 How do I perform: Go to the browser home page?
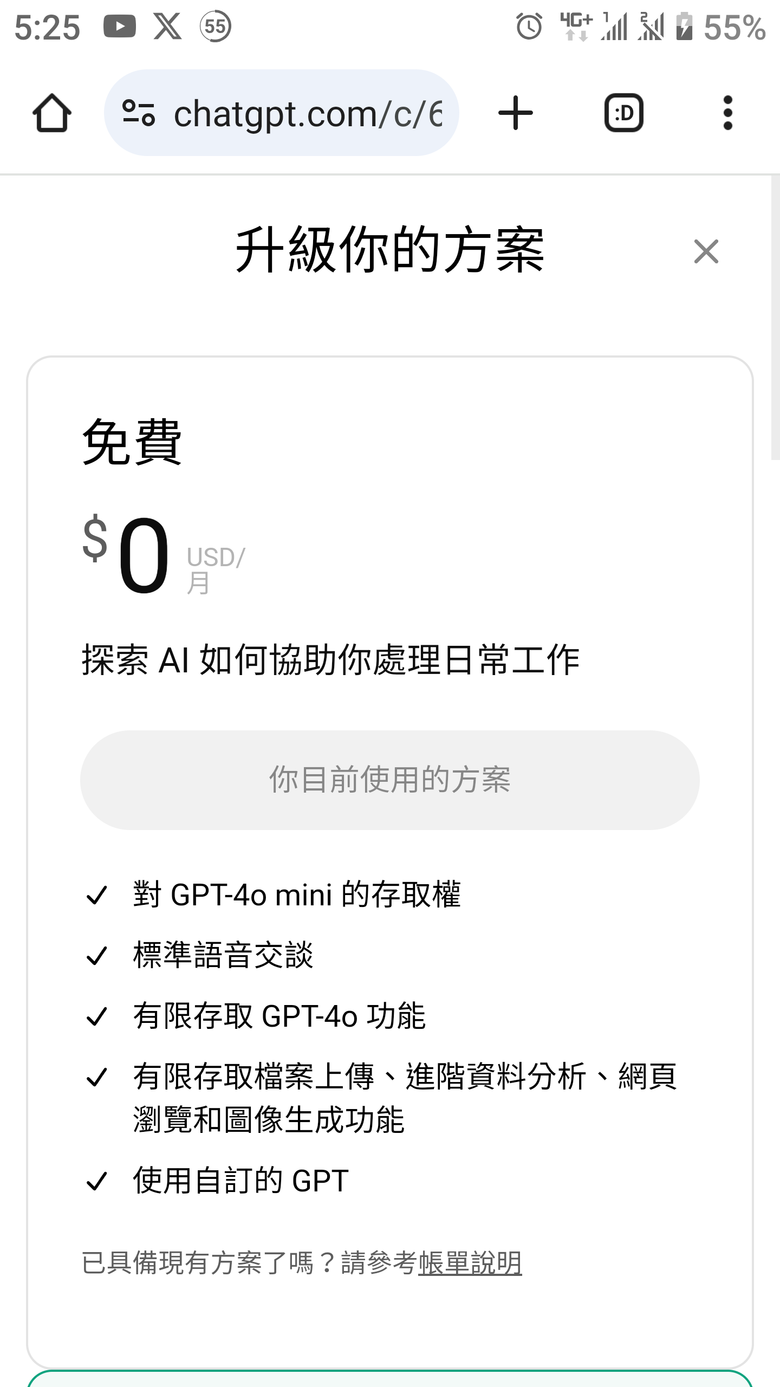coord(52,113)
